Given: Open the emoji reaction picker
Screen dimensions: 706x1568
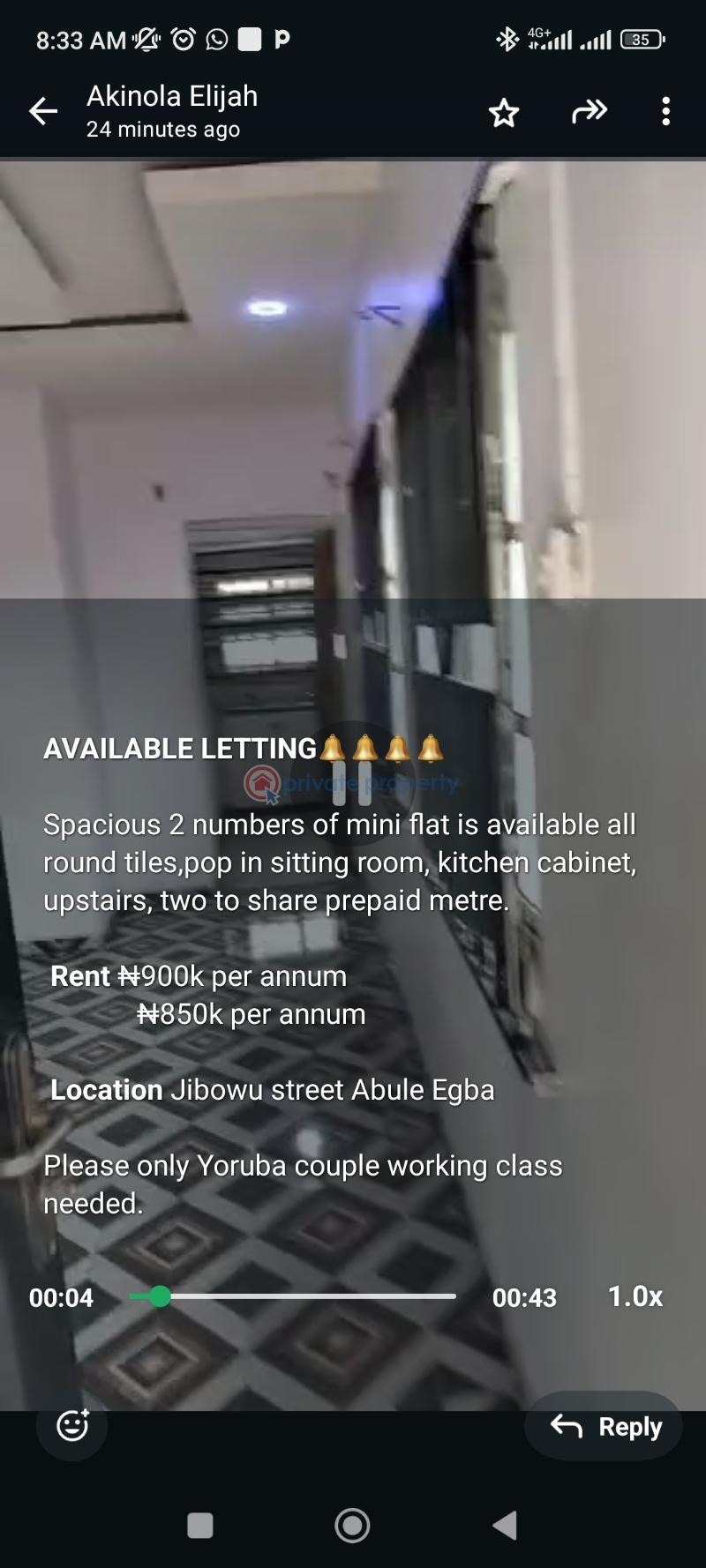Looking at the screenshot, I should point(71,1426).
